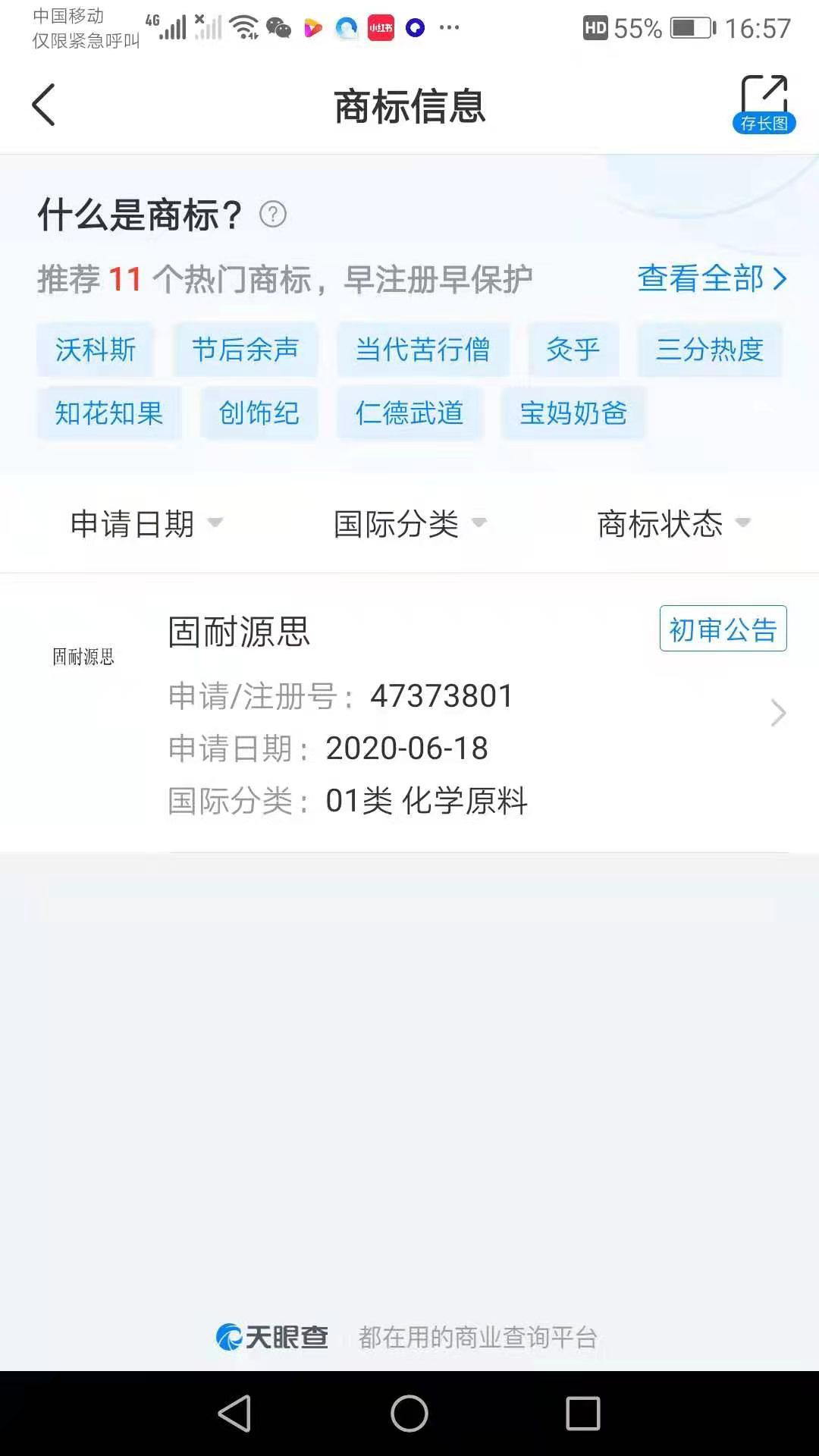Expand the 商标状态 filter
Screen dimensions: 819x1456
(673, 523)
